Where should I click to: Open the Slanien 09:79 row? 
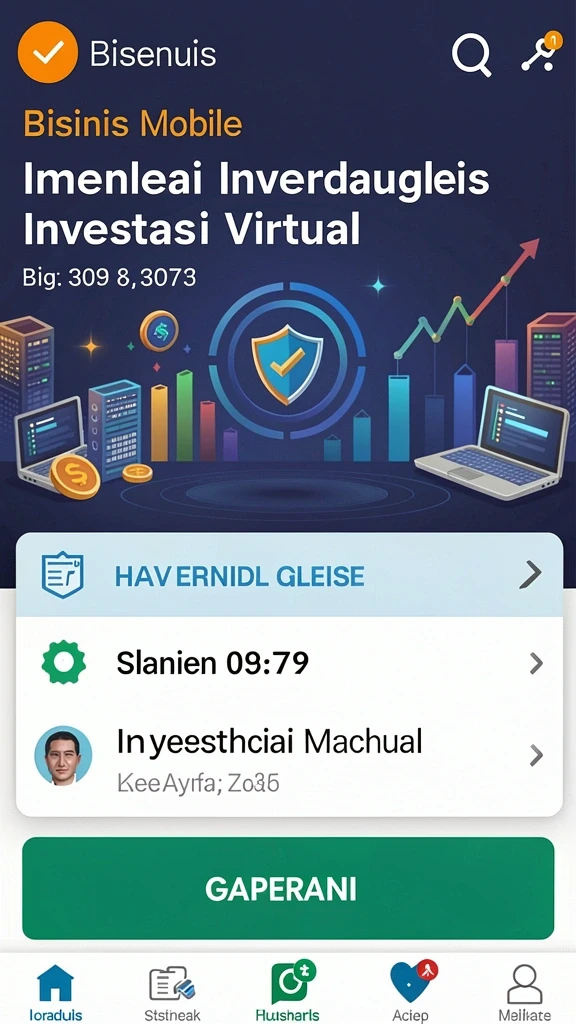pos(289,664)
